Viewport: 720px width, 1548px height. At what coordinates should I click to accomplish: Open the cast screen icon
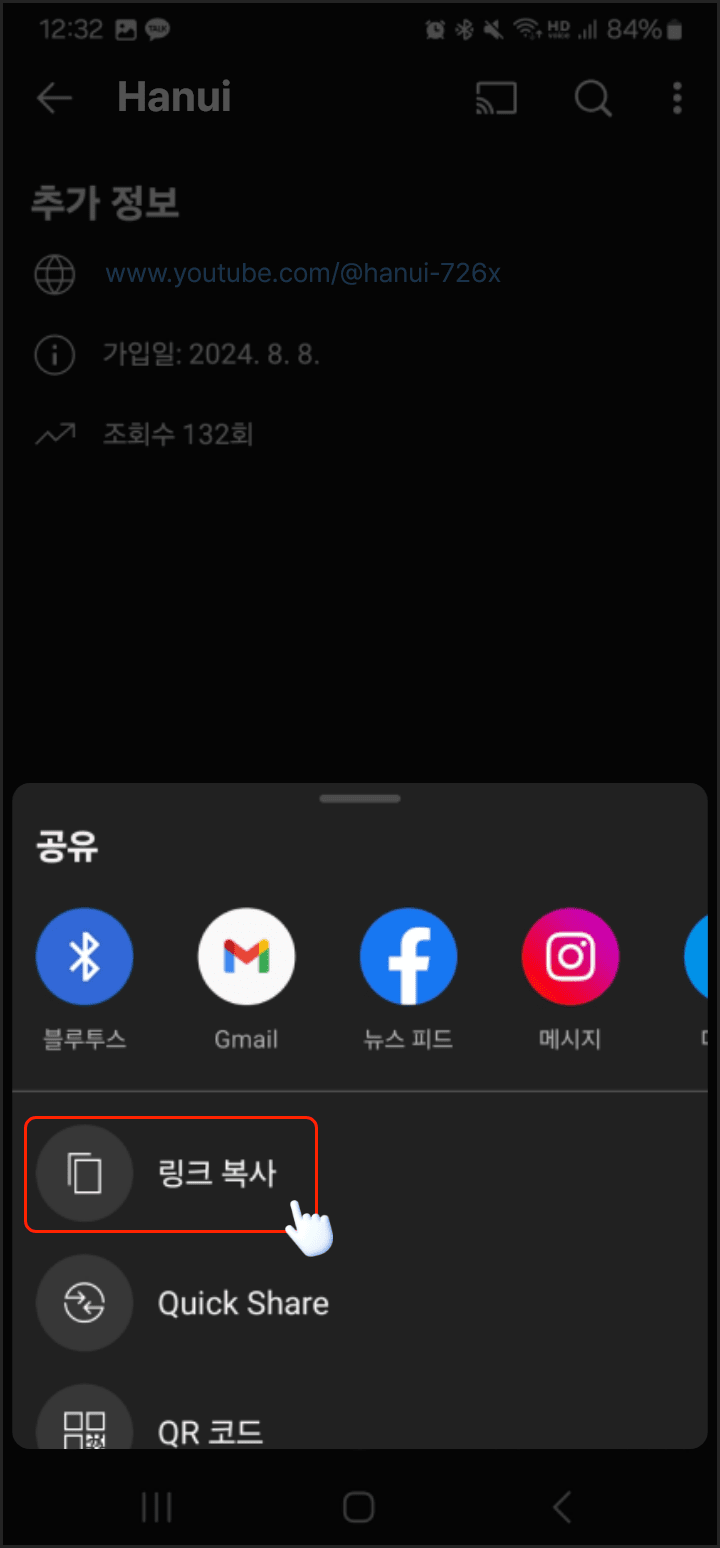tap(496, 98)
